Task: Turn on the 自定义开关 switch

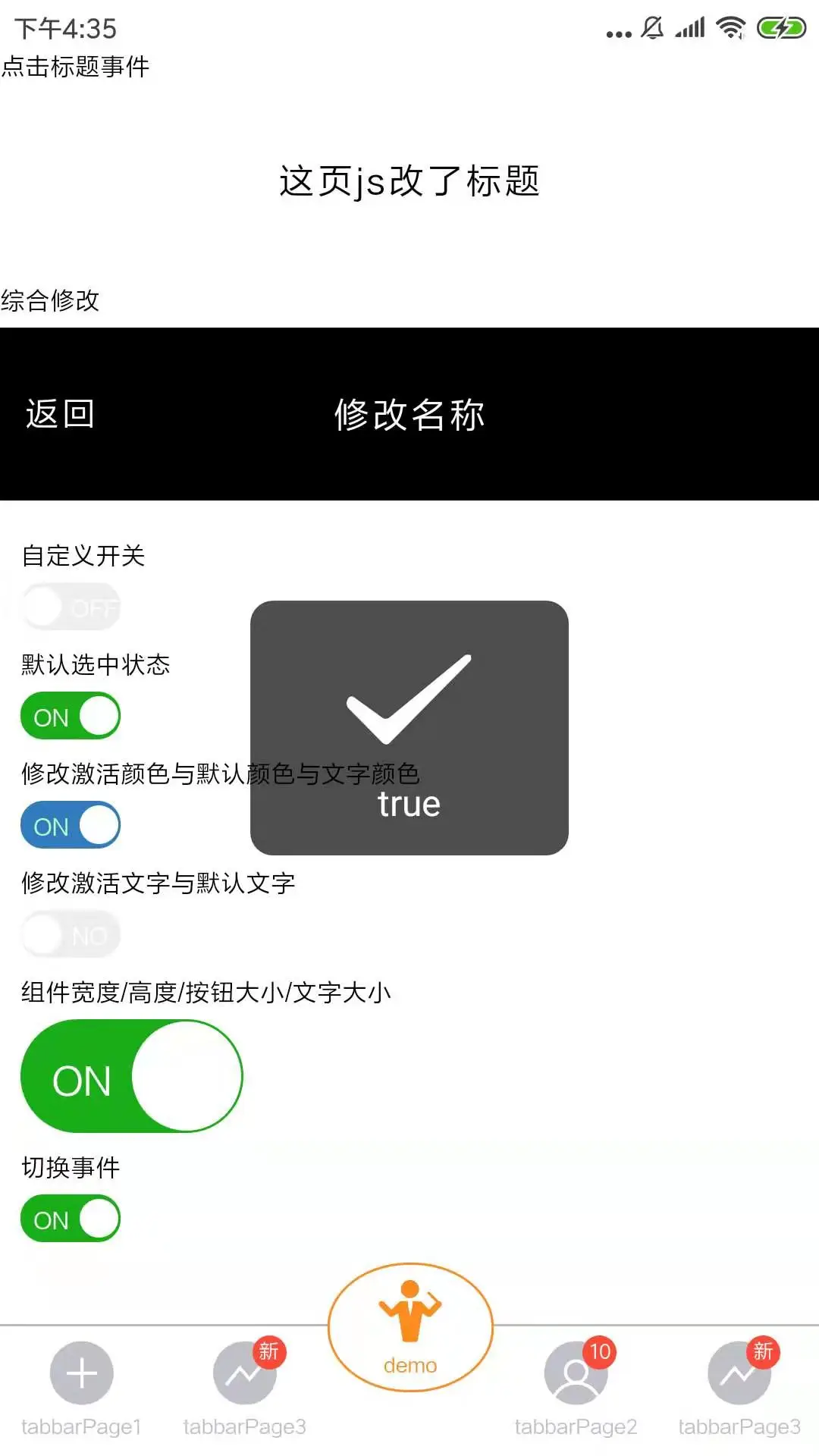Action: (71, 607)
